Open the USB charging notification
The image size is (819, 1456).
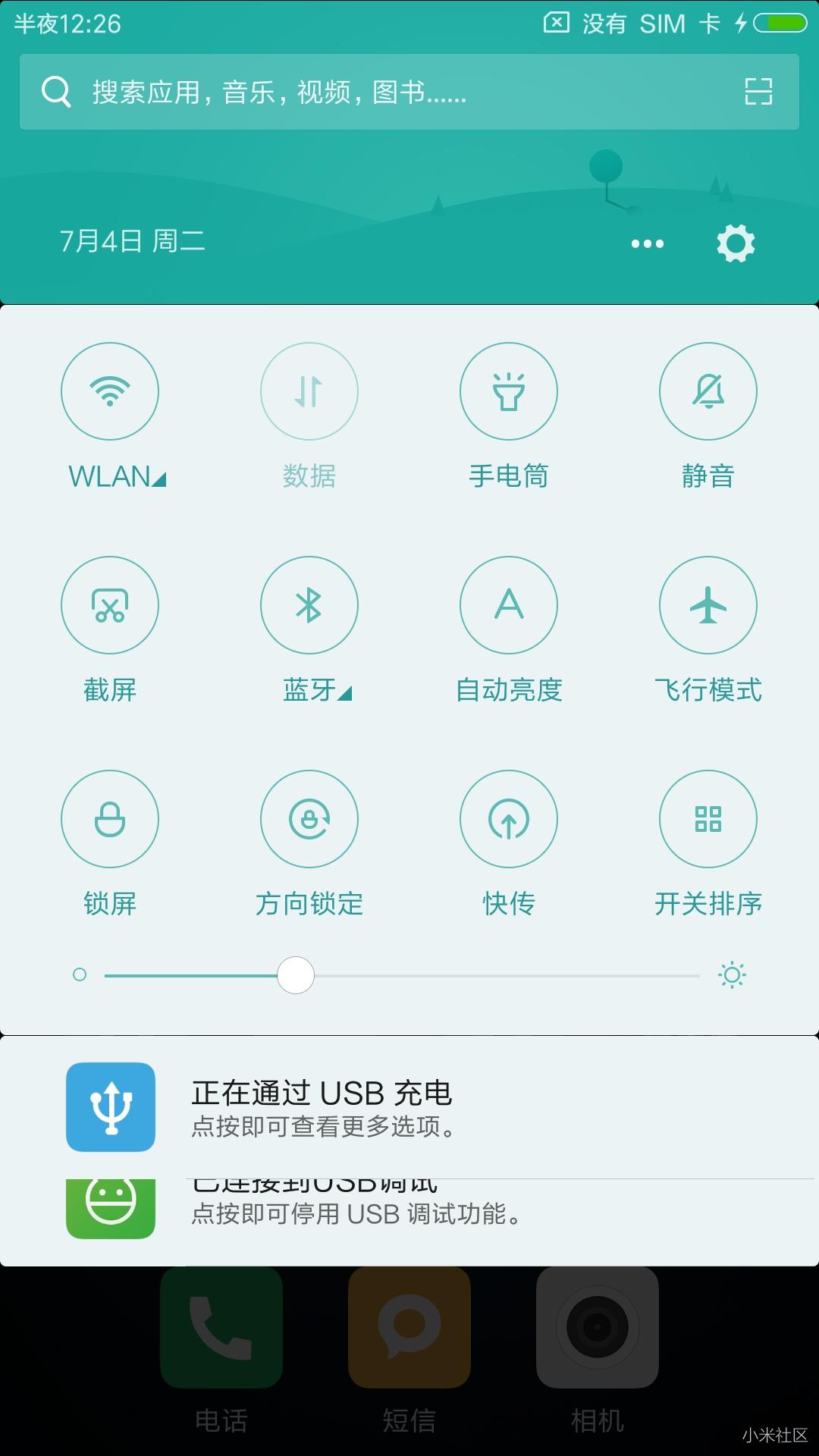(x=409, y=1107)
